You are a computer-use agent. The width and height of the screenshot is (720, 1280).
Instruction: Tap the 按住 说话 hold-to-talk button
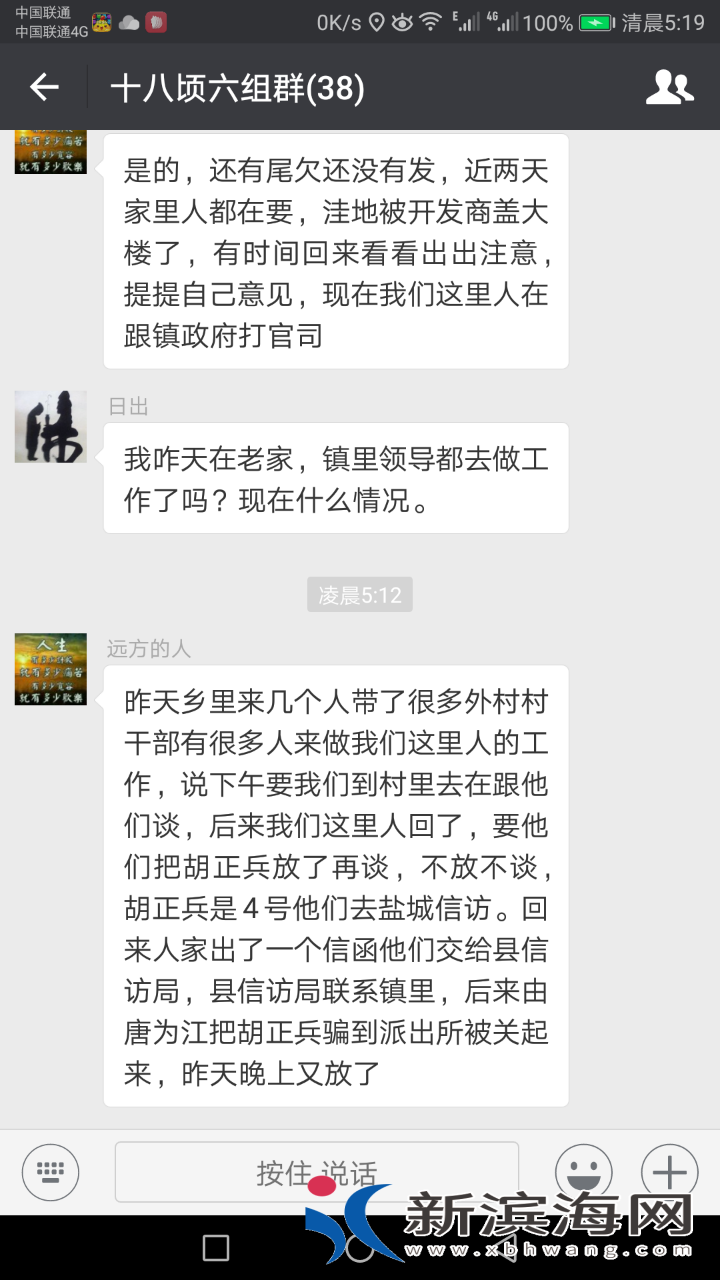pyautogui.click(x=316, y=1172)
